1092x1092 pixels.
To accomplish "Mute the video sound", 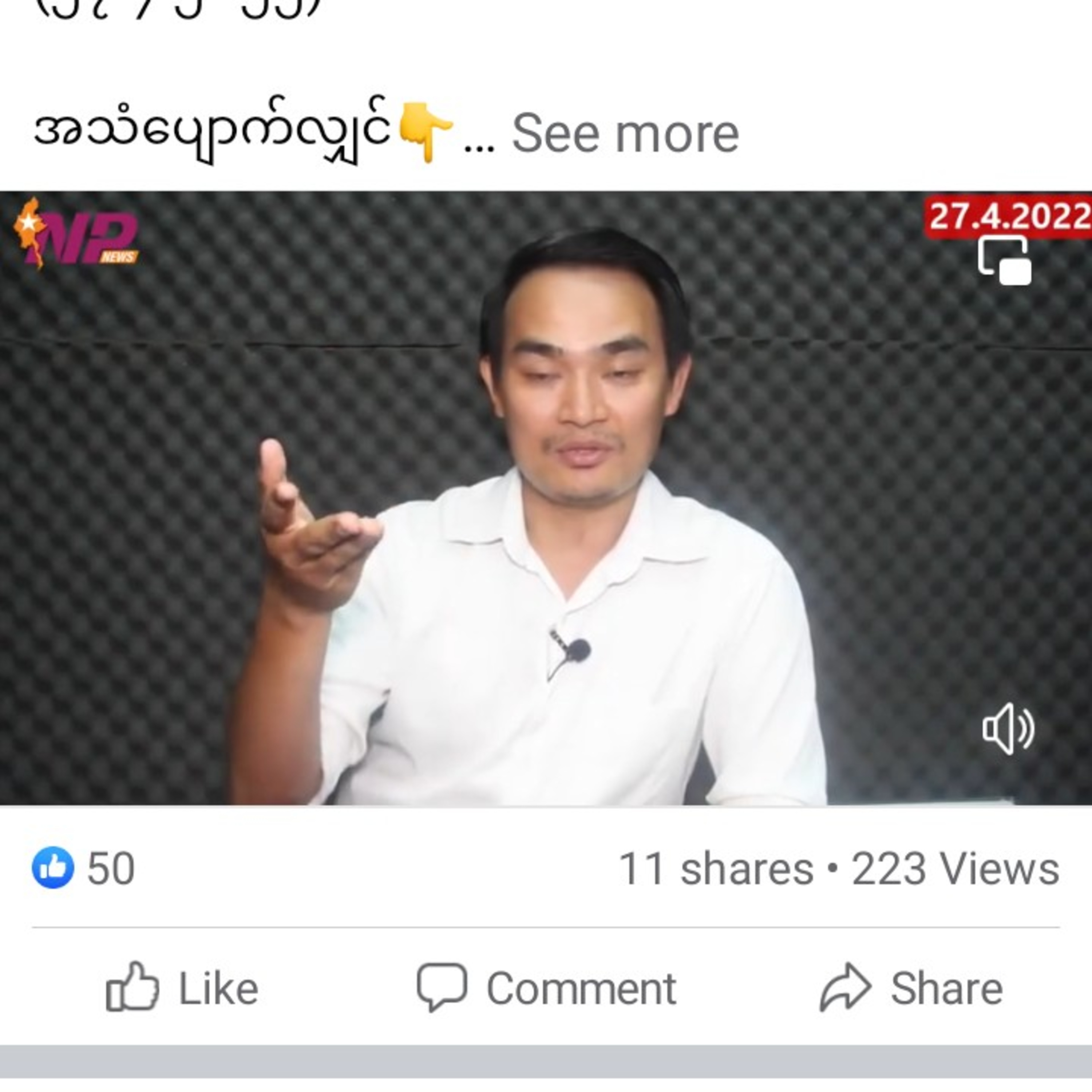I will coord(1008,729).
